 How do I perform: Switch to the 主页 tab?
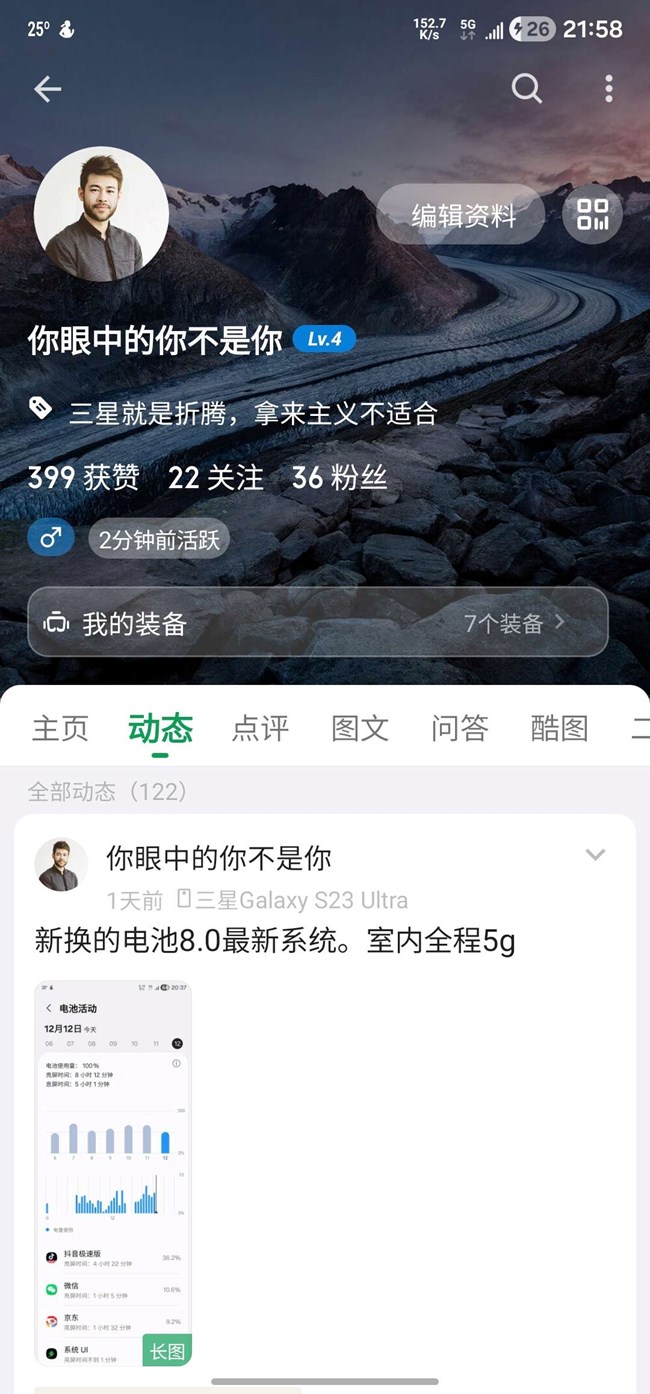60,728
